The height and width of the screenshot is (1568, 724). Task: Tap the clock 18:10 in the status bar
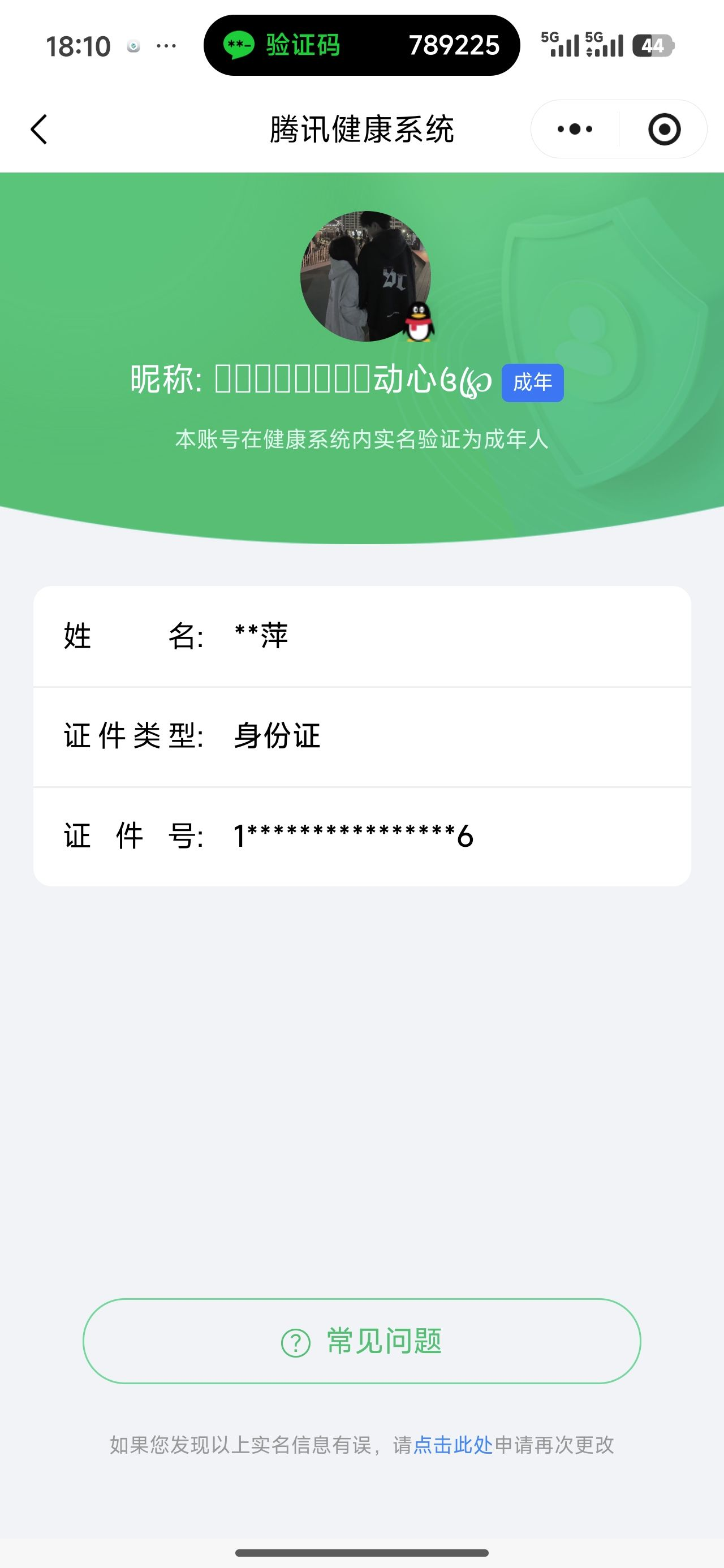click(80, 45)
